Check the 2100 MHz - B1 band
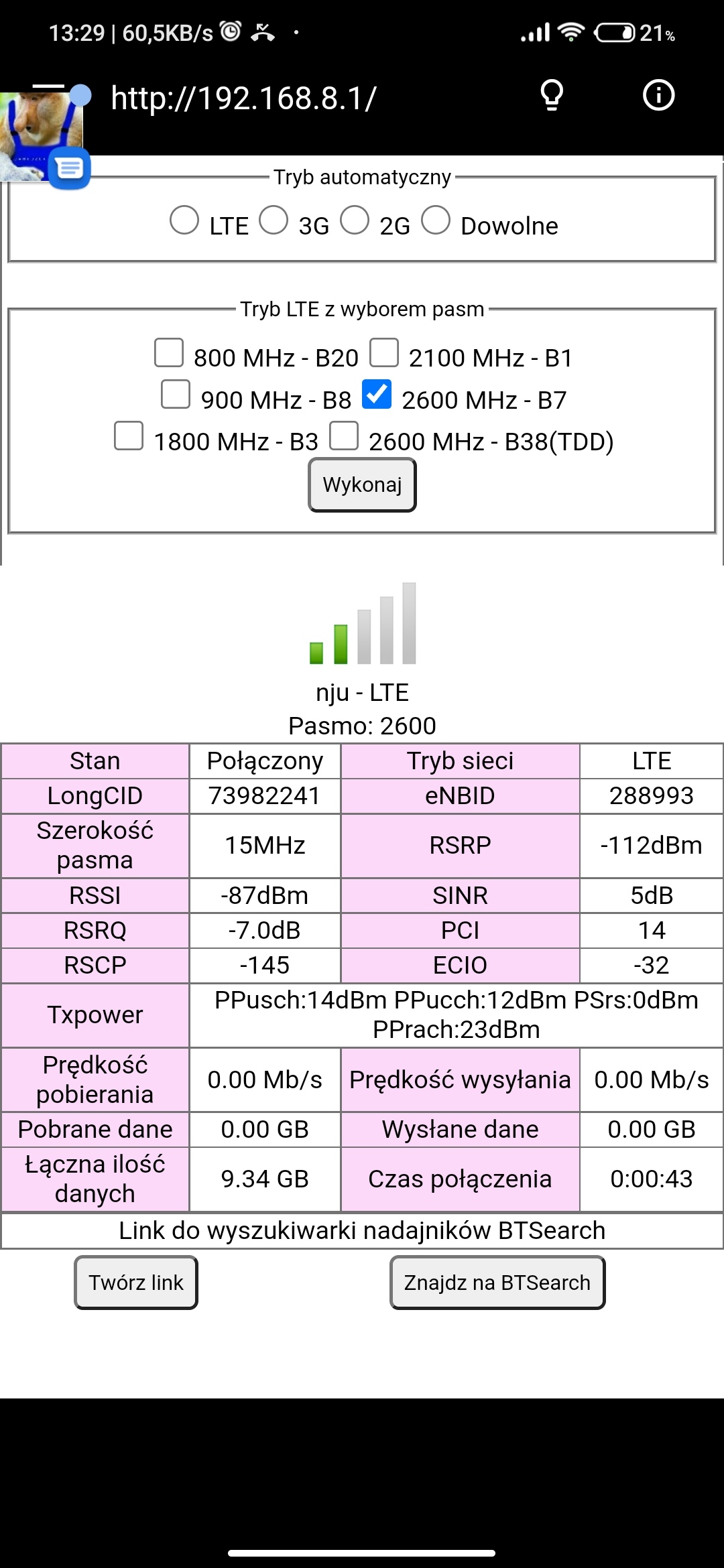The height and width of the screenshot is (1568, 724). coord(384,352)
